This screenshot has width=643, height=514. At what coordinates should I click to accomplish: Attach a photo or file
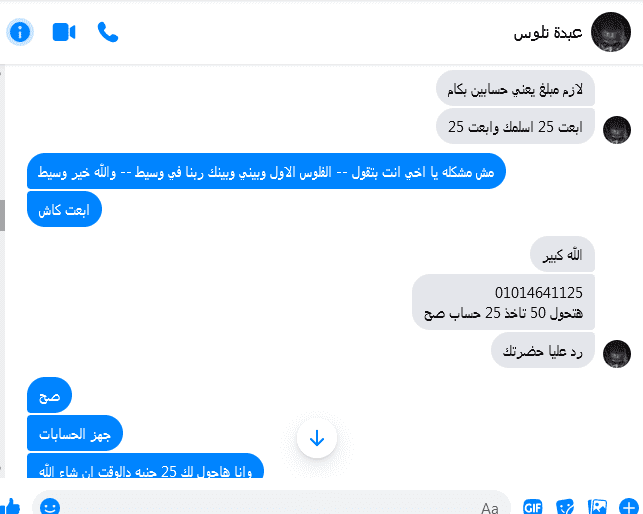click(x=598, y=507)
